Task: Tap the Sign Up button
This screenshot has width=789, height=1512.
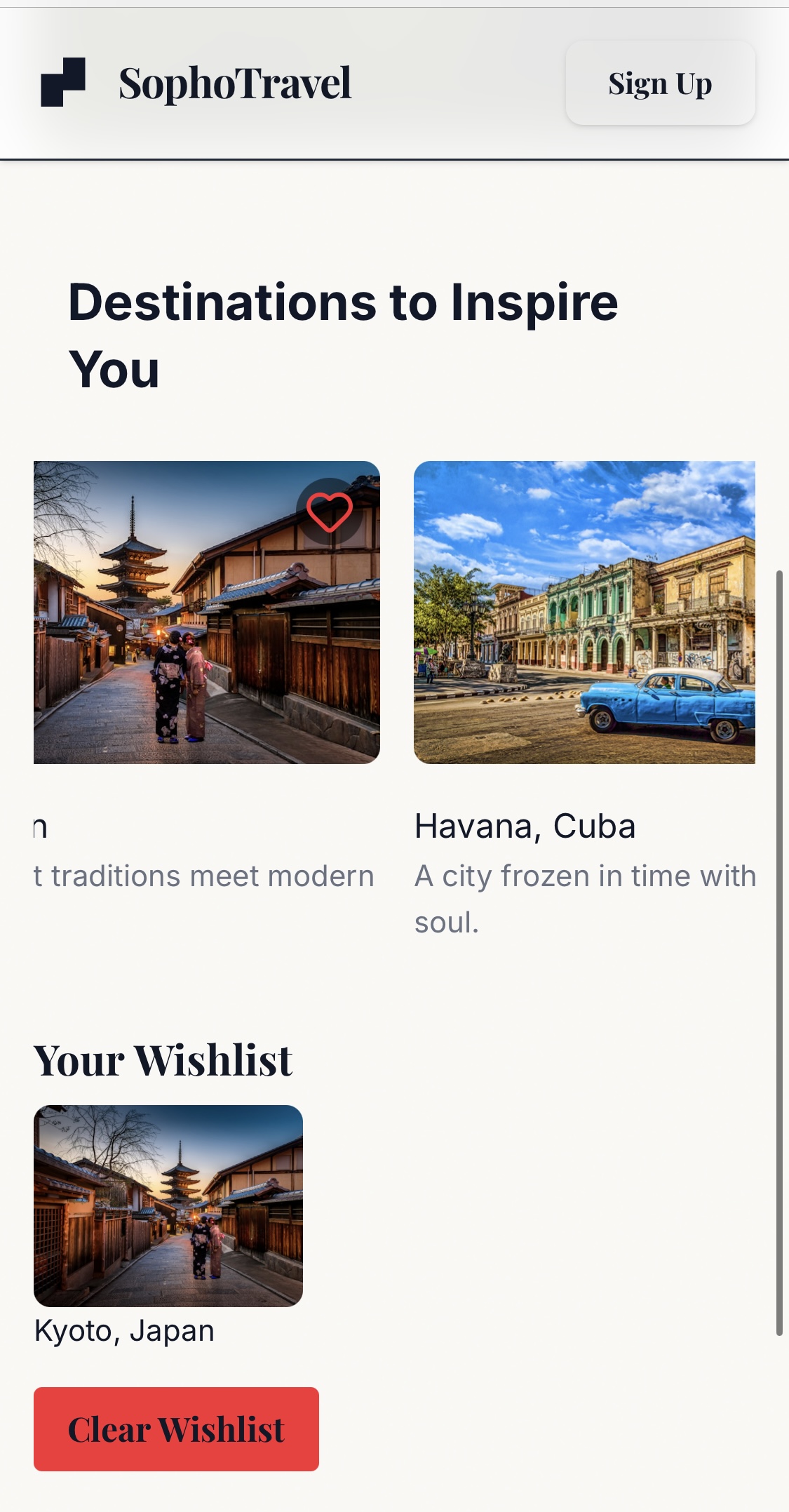Action: (660, 83)
